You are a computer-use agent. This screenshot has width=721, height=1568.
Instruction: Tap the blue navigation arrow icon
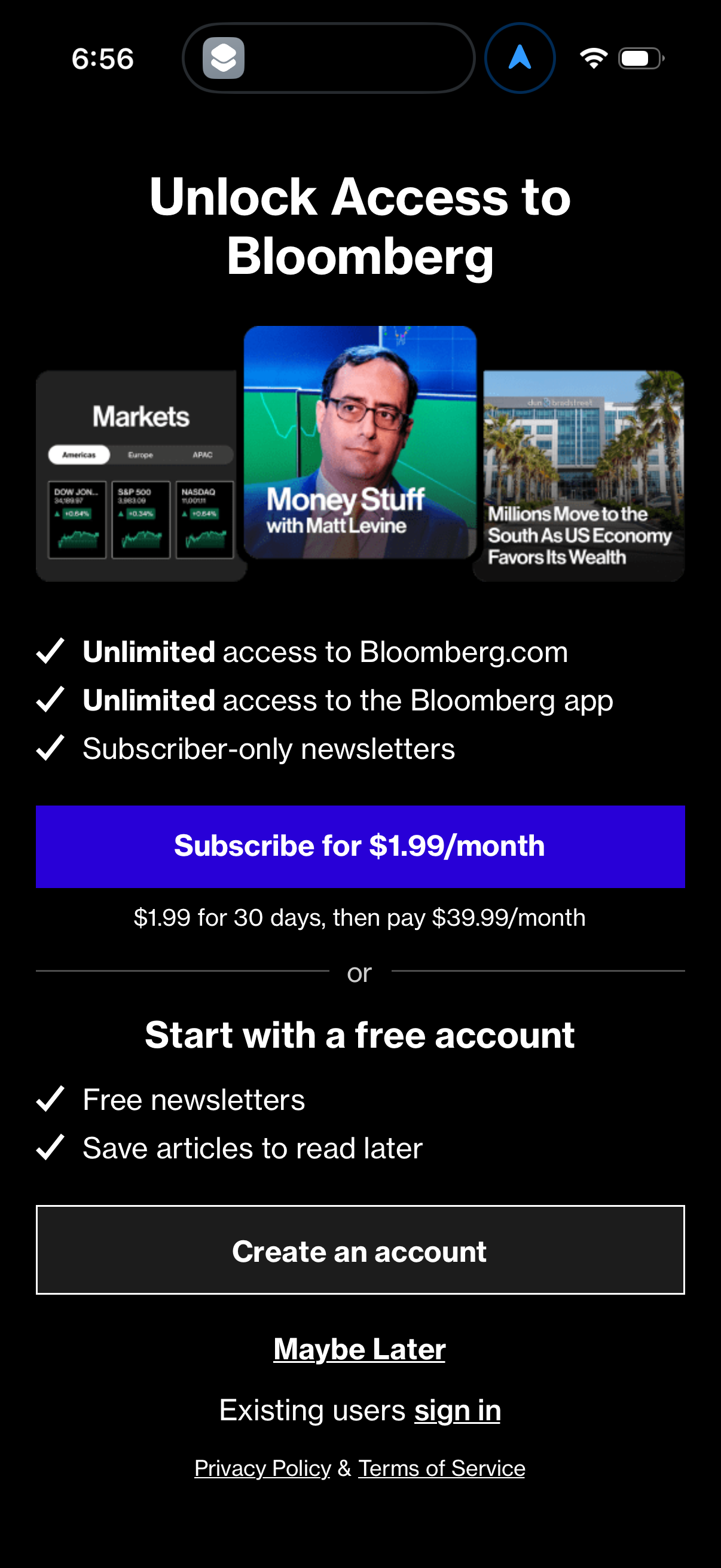pos(519,57)
